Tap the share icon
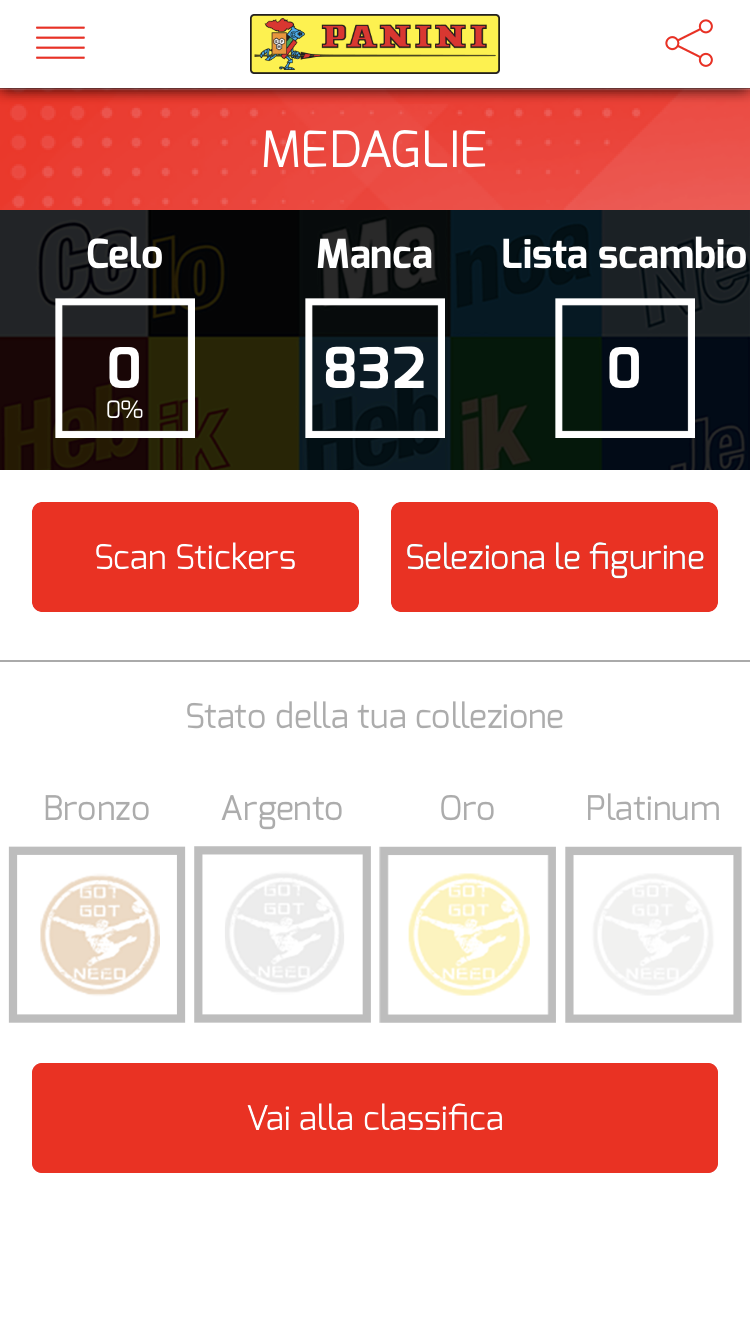The height and width of the screenshot is (1334, 750). point(689,44)
